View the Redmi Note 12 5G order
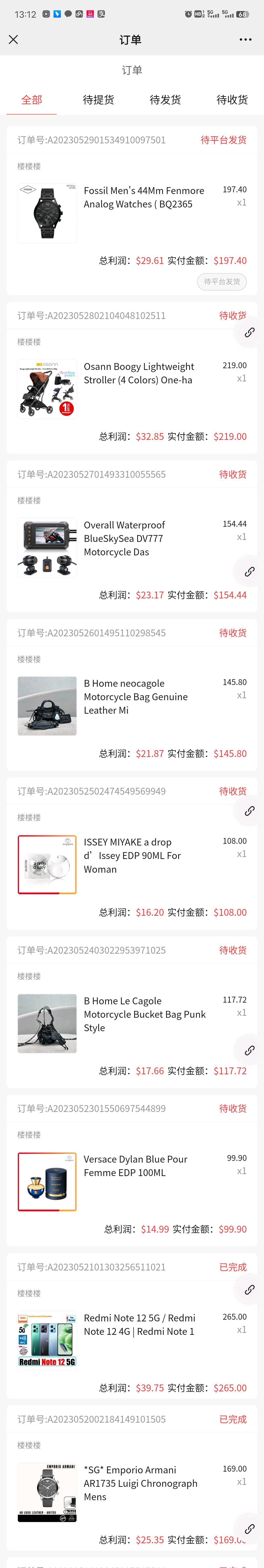The height and width of the screenshot is (1568, 264). (x=139, y=1325)
